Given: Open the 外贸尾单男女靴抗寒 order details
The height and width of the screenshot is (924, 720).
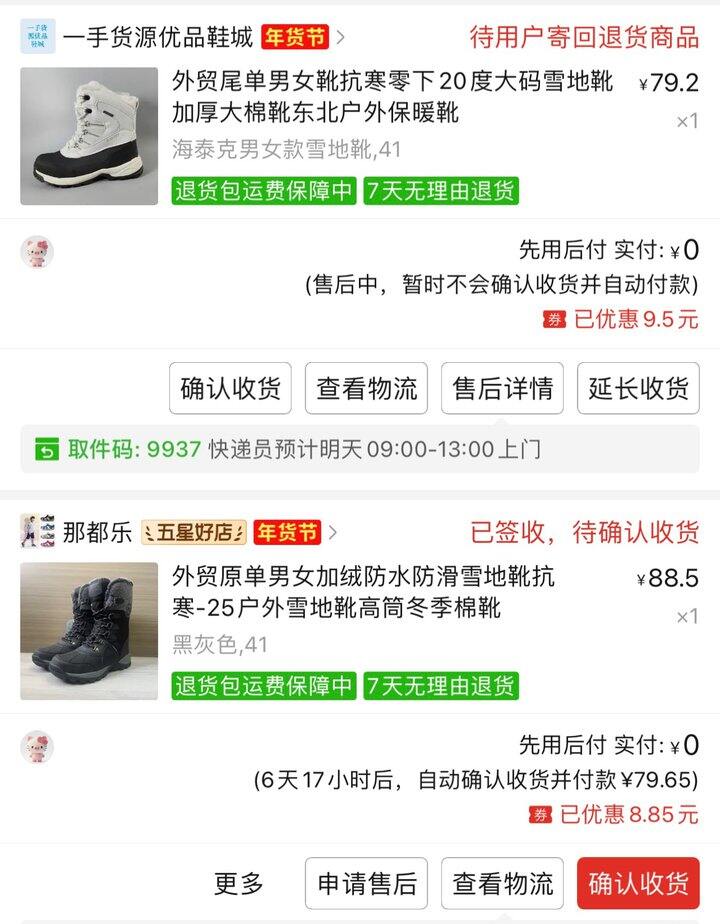Looking at the screenshot, I should [392, 96].
